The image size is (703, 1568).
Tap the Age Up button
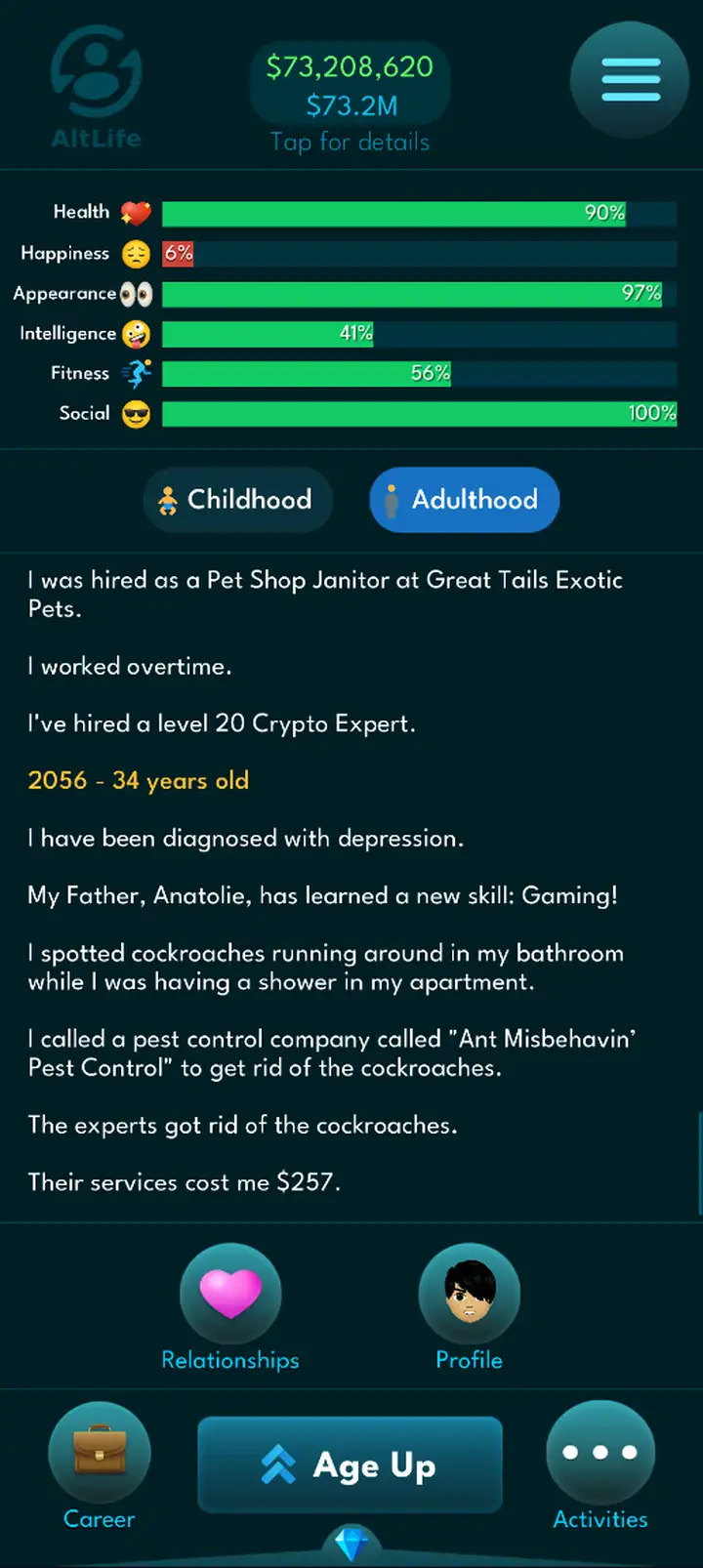coord(351,1465)
